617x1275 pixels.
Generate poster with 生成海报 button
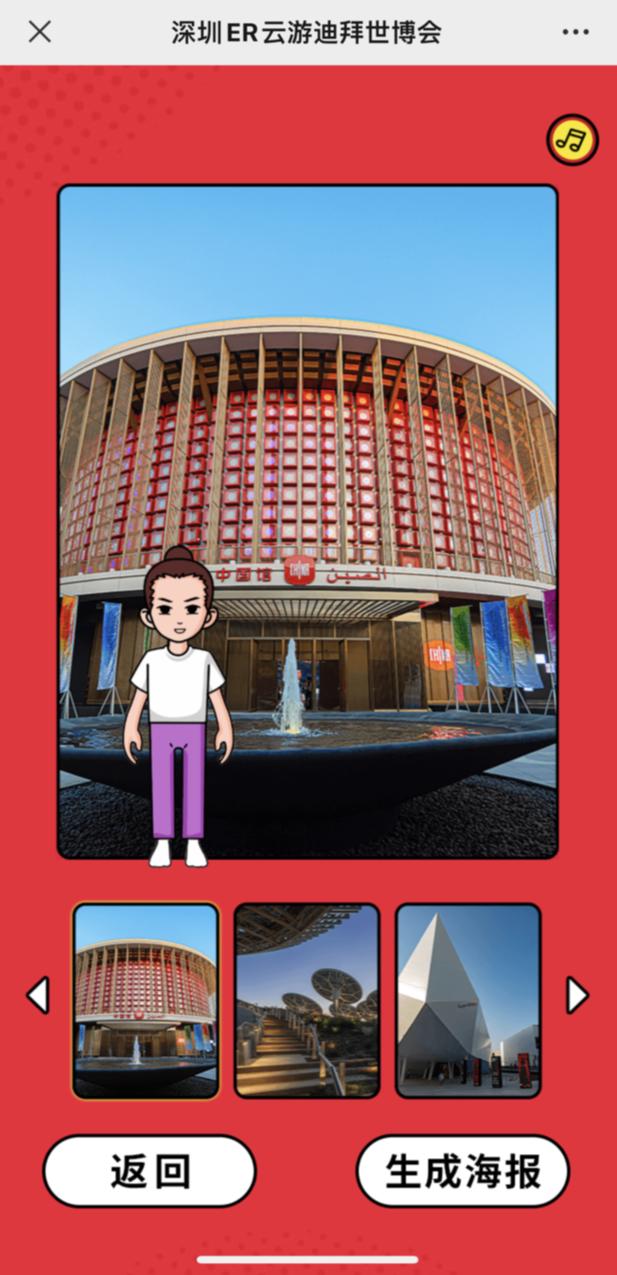(x=463, y=1170)
